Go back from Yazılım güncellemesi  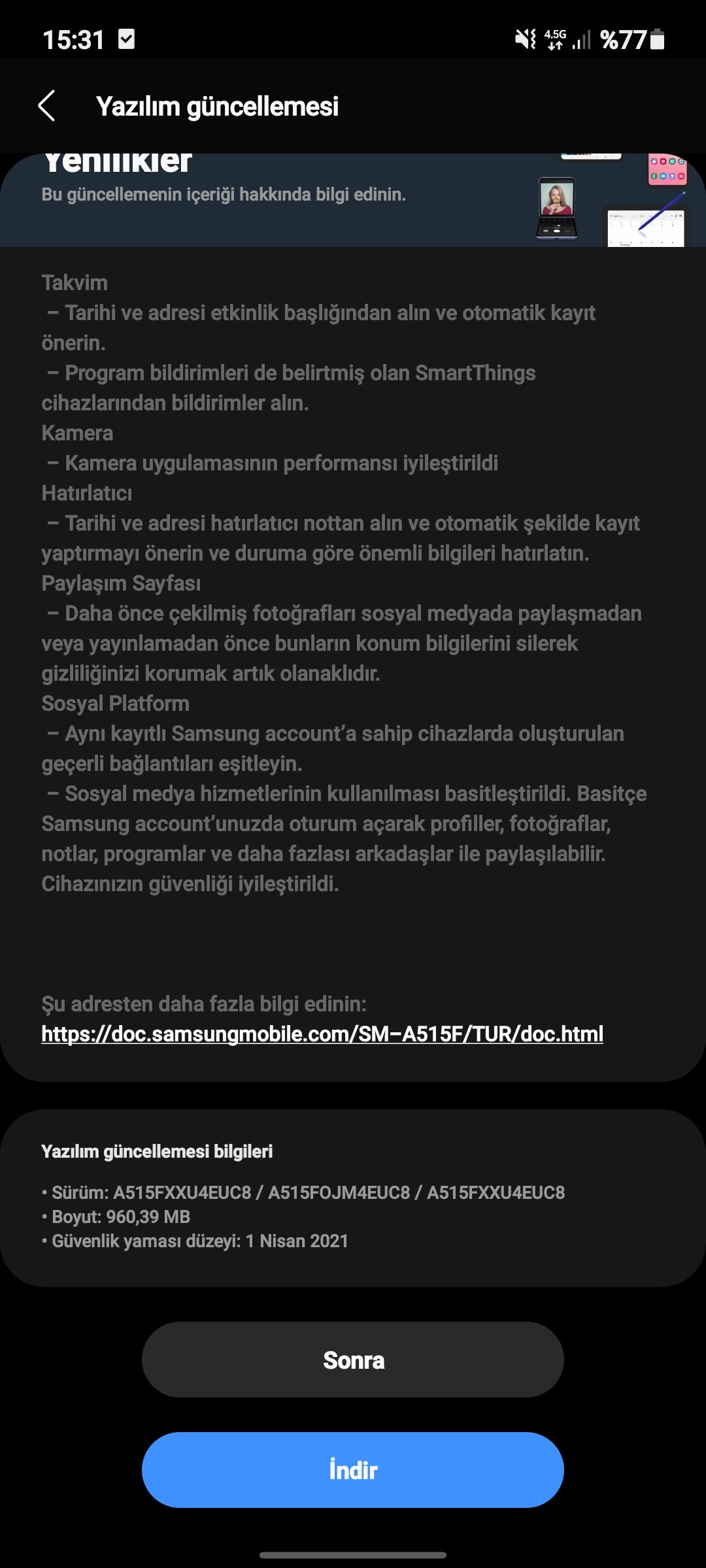coord(47,106)
